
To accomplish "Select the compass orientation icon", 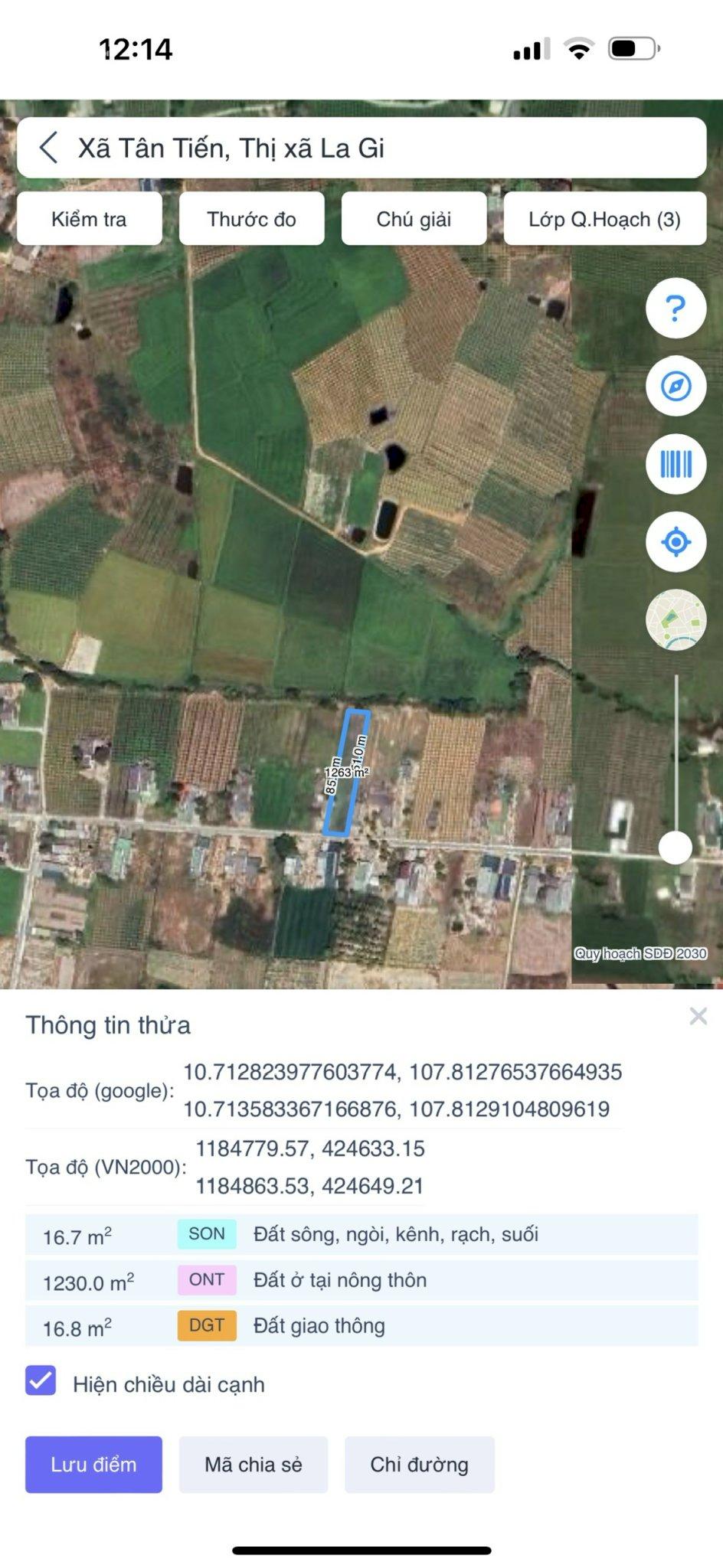I will (x=675, y=387).
